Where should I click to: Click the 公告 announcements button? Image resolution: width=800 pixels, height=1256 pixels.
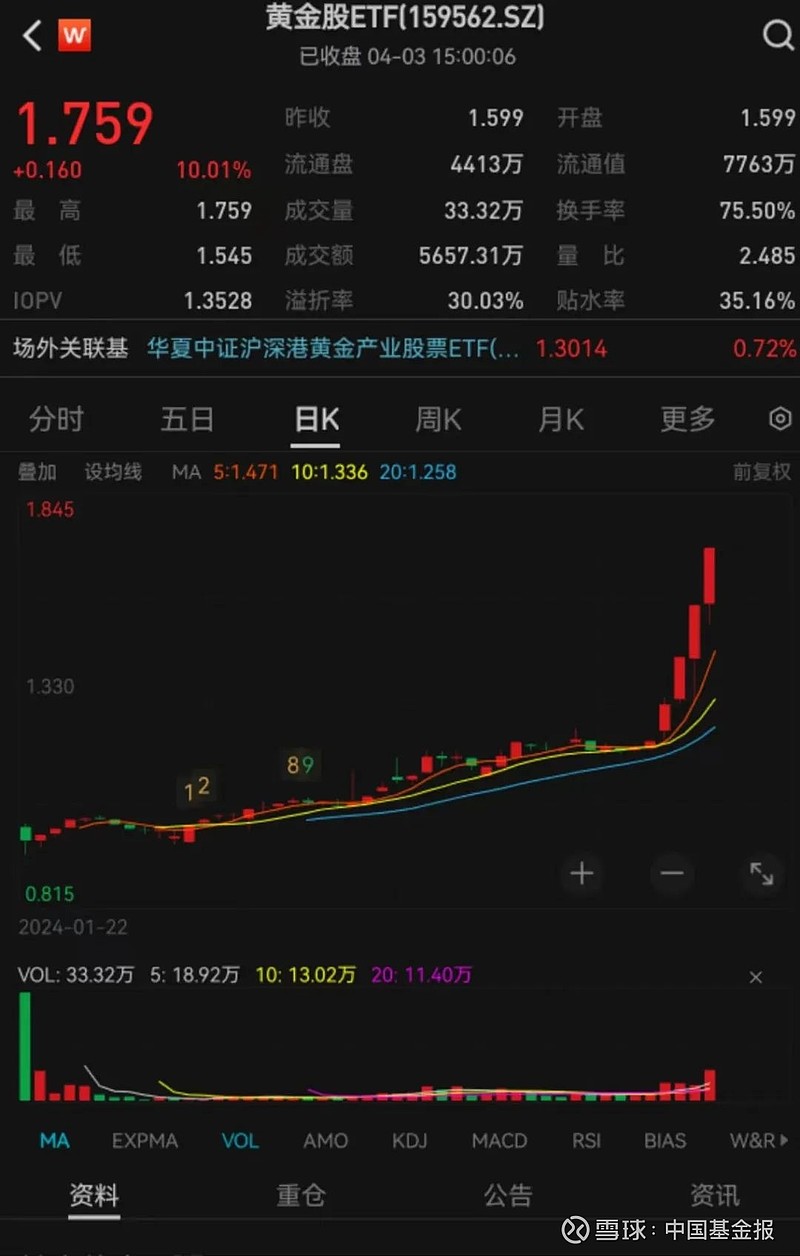tap(510, 1194)
